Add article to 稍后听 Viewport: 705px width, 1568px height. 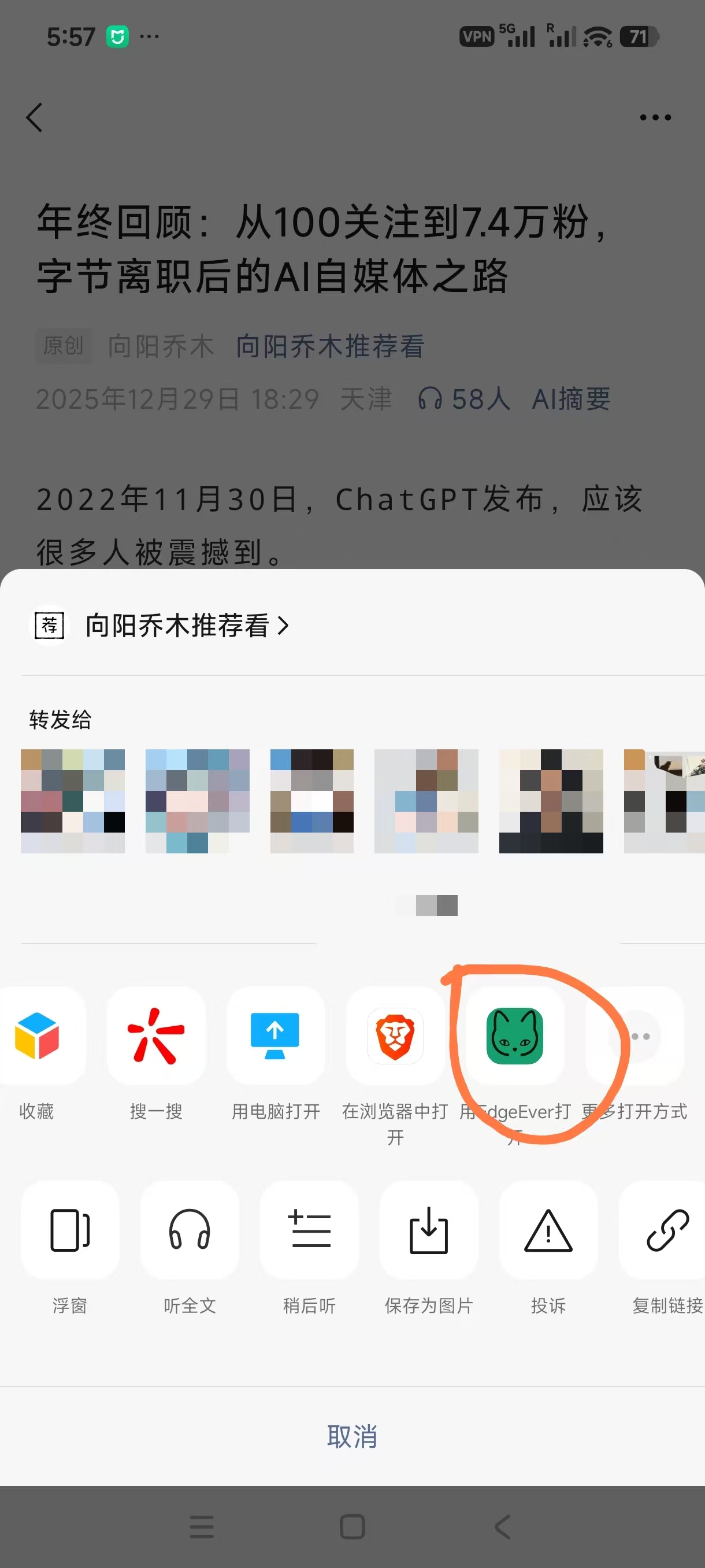(x=309, y=1230)
